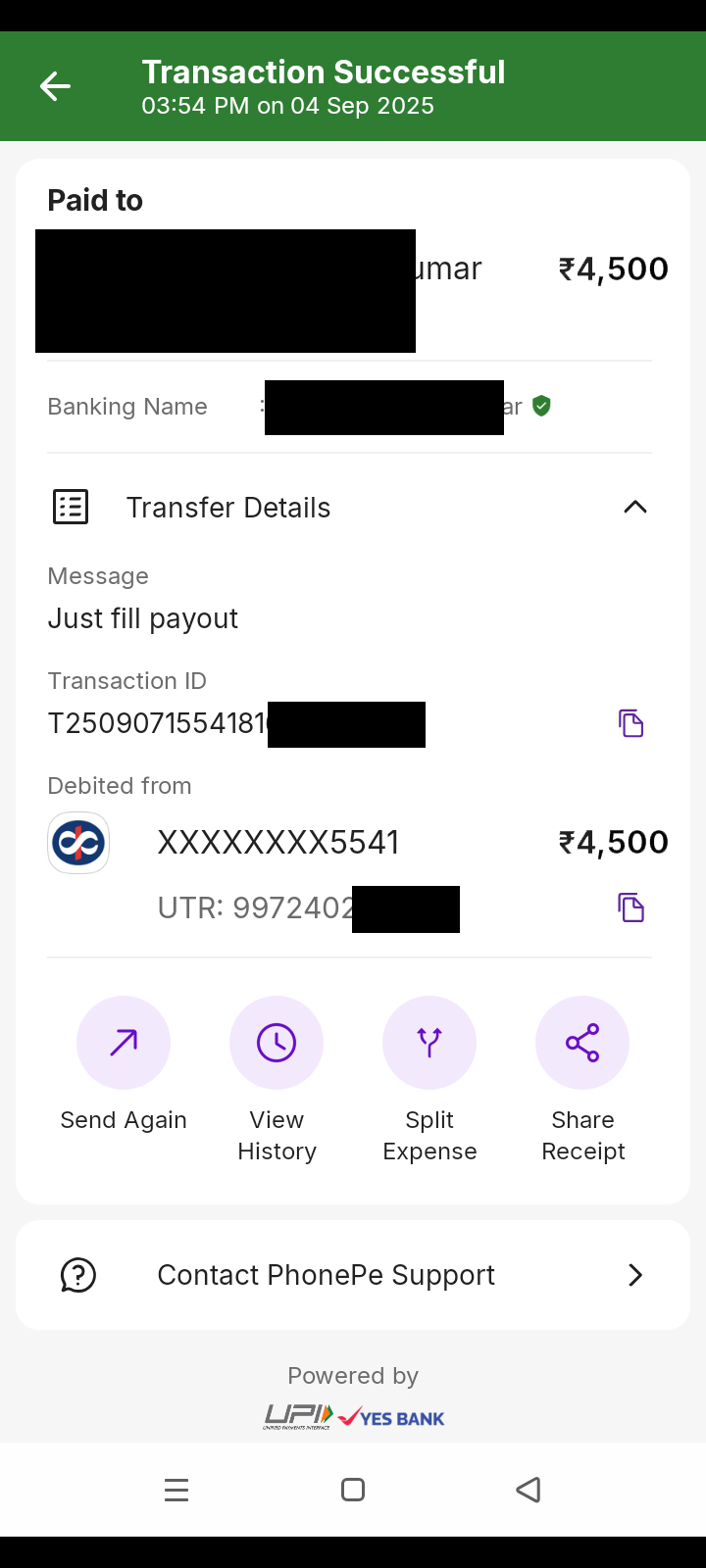This screenshot has width=706, height=1568.
Task: Go back using the header arrow
Action: [55, 86]
